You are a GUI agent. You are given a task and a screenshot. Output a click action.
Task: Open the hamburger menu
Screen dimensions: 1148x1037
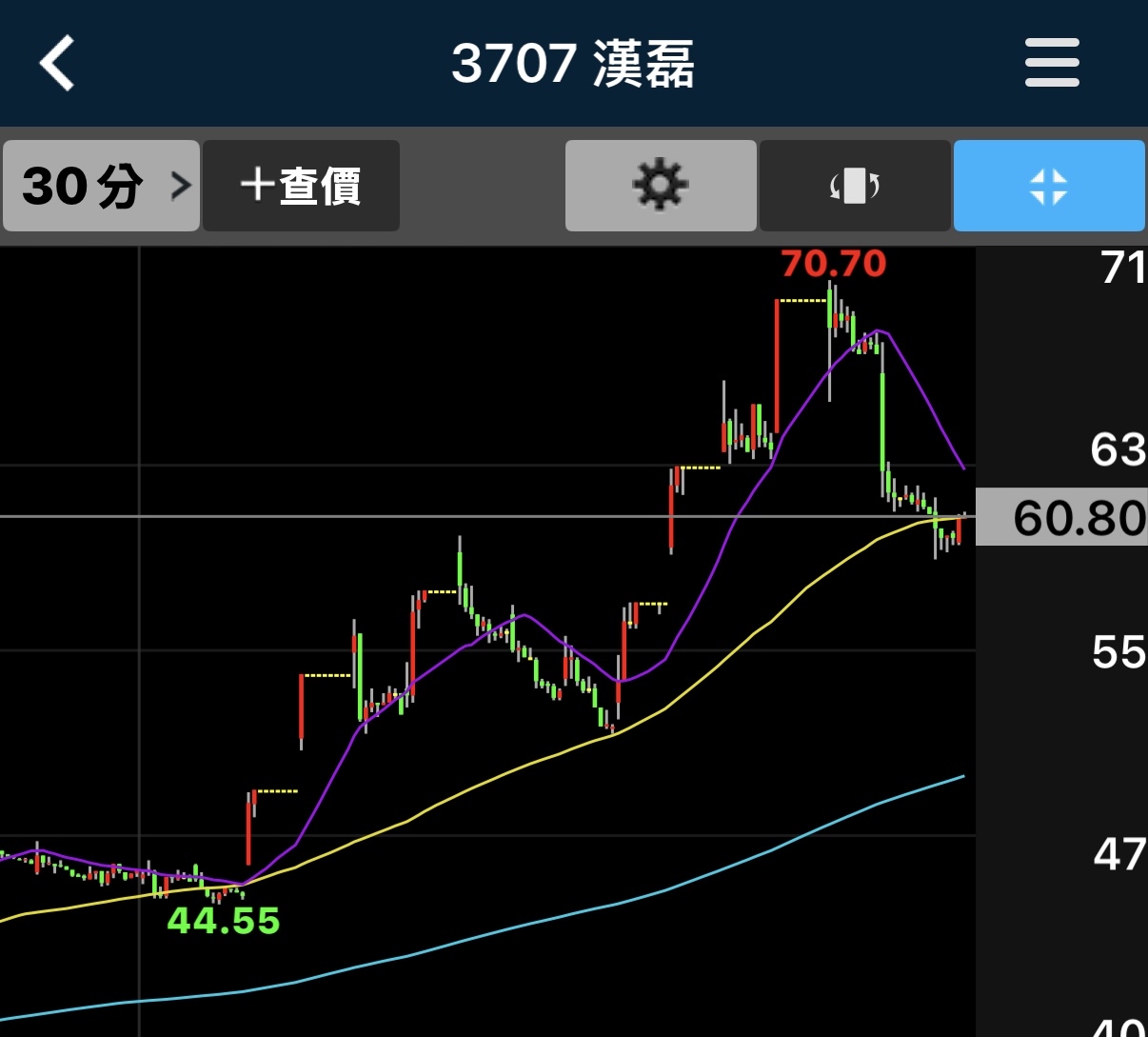pyautogui.click(x=1052, y=63)
